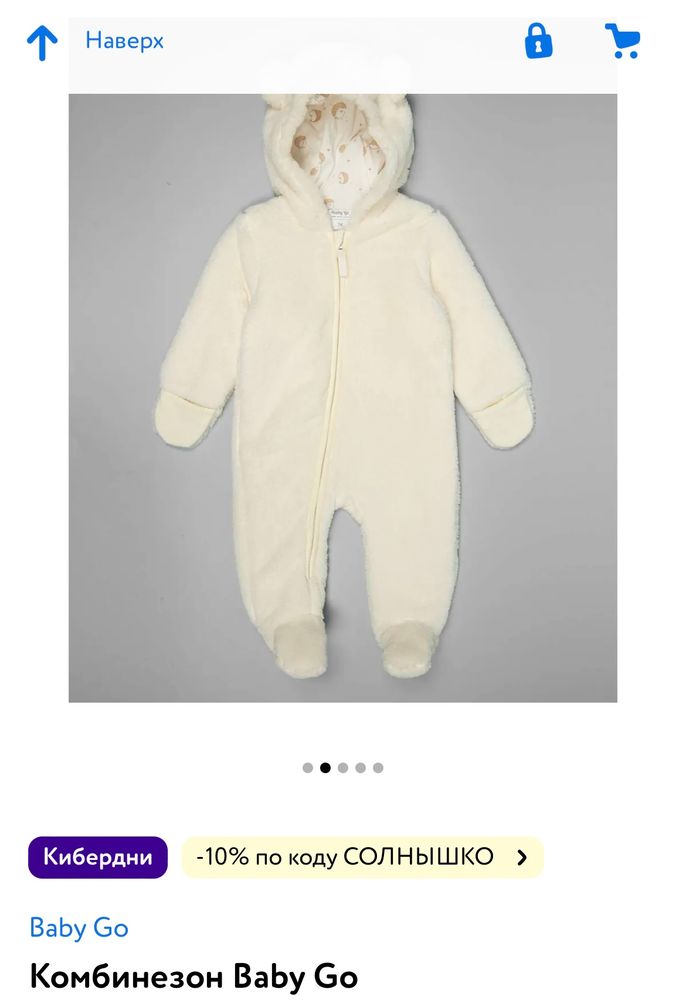Image resolution: width=686 pixels, height=1000 pixels.
Task: Open the shopping cart
Action: pyautogui.click(x=622, y=41)
